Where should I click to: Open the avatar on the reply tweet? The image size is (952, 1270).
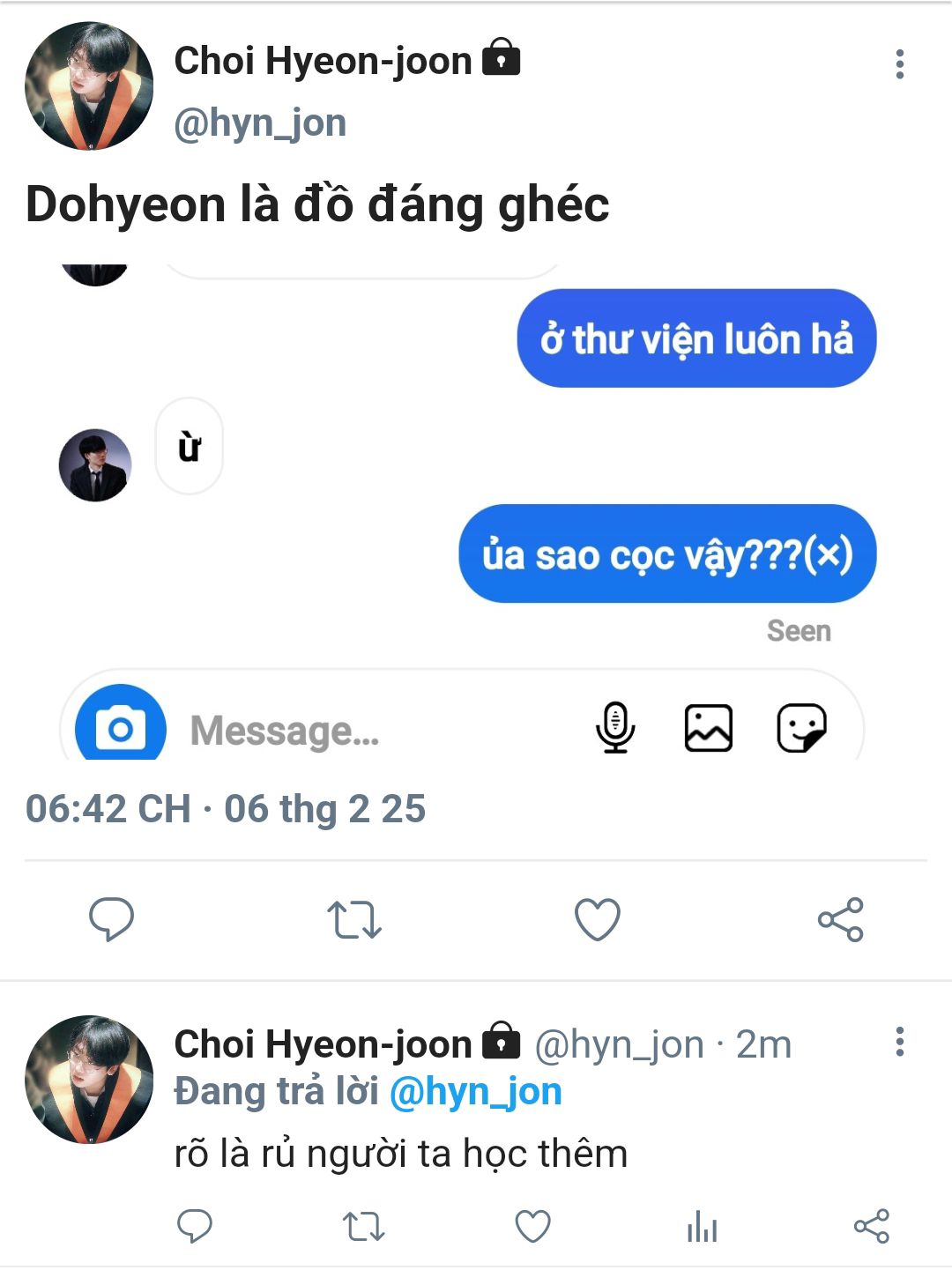89,1080
